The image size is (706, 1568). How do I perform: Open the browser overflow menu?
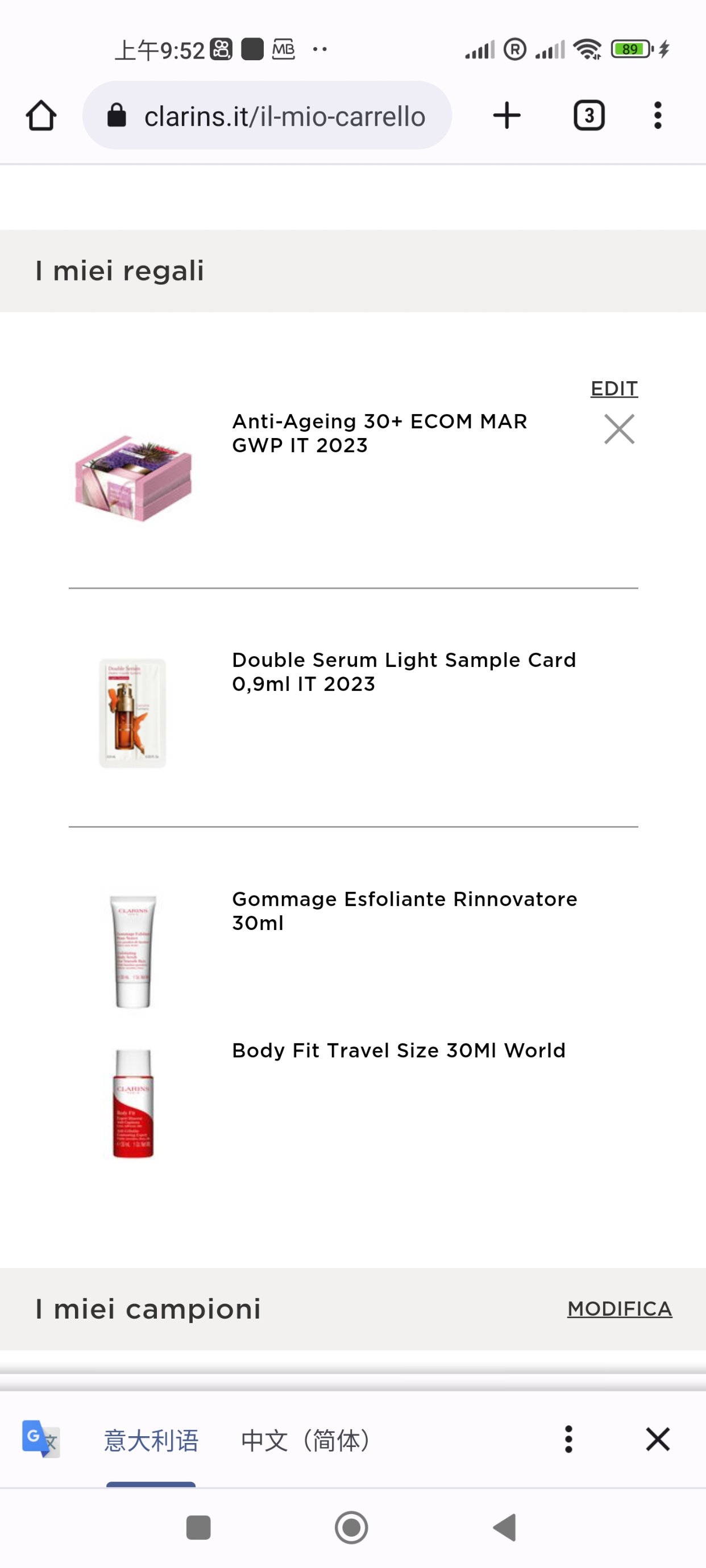657,116
